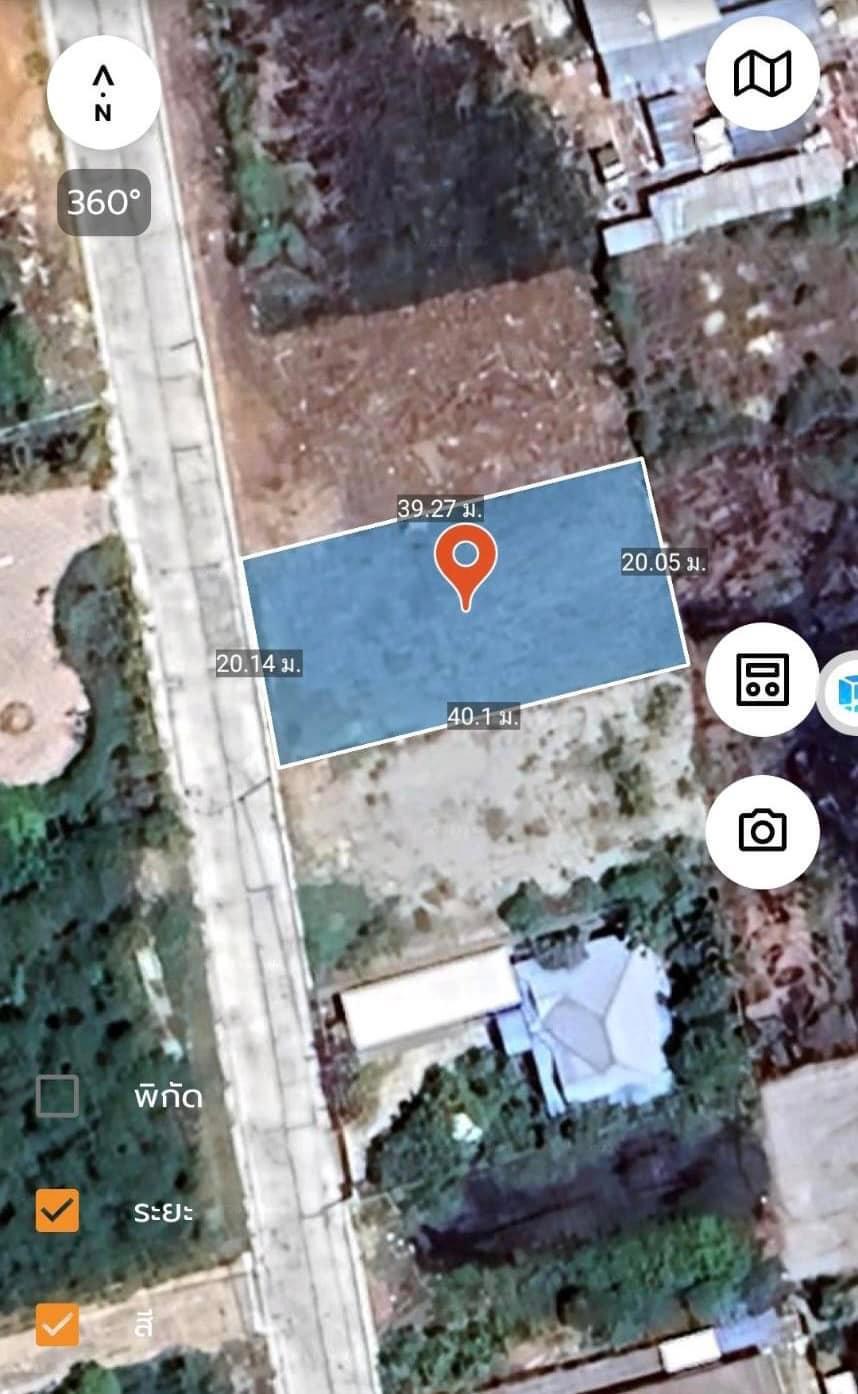Uncheck the ระยะ checkbox
The width and height of the screenshot is (858, 1394).
coord(57,1210)
